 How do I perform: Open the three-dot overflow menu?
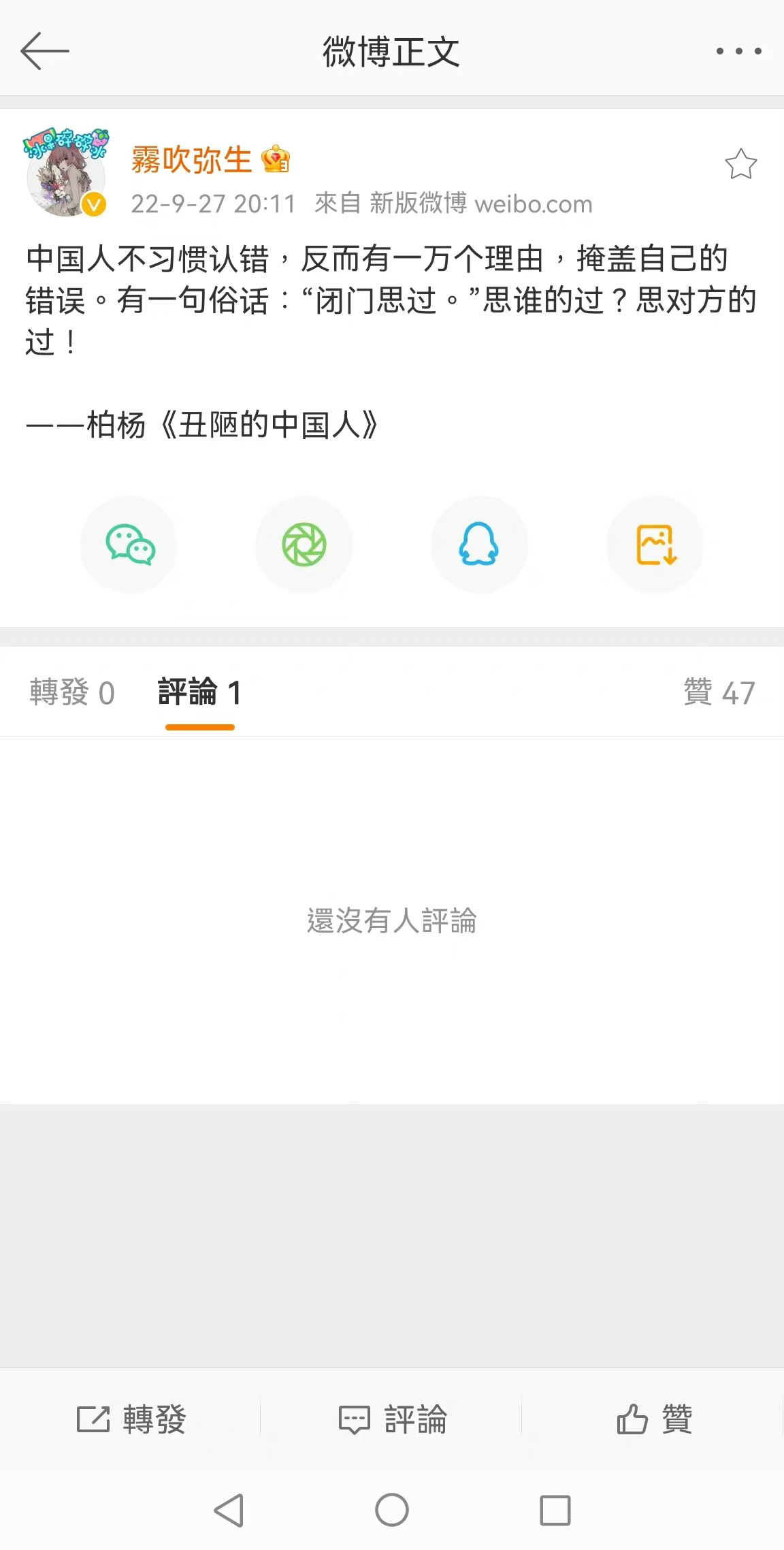(739, 50)
